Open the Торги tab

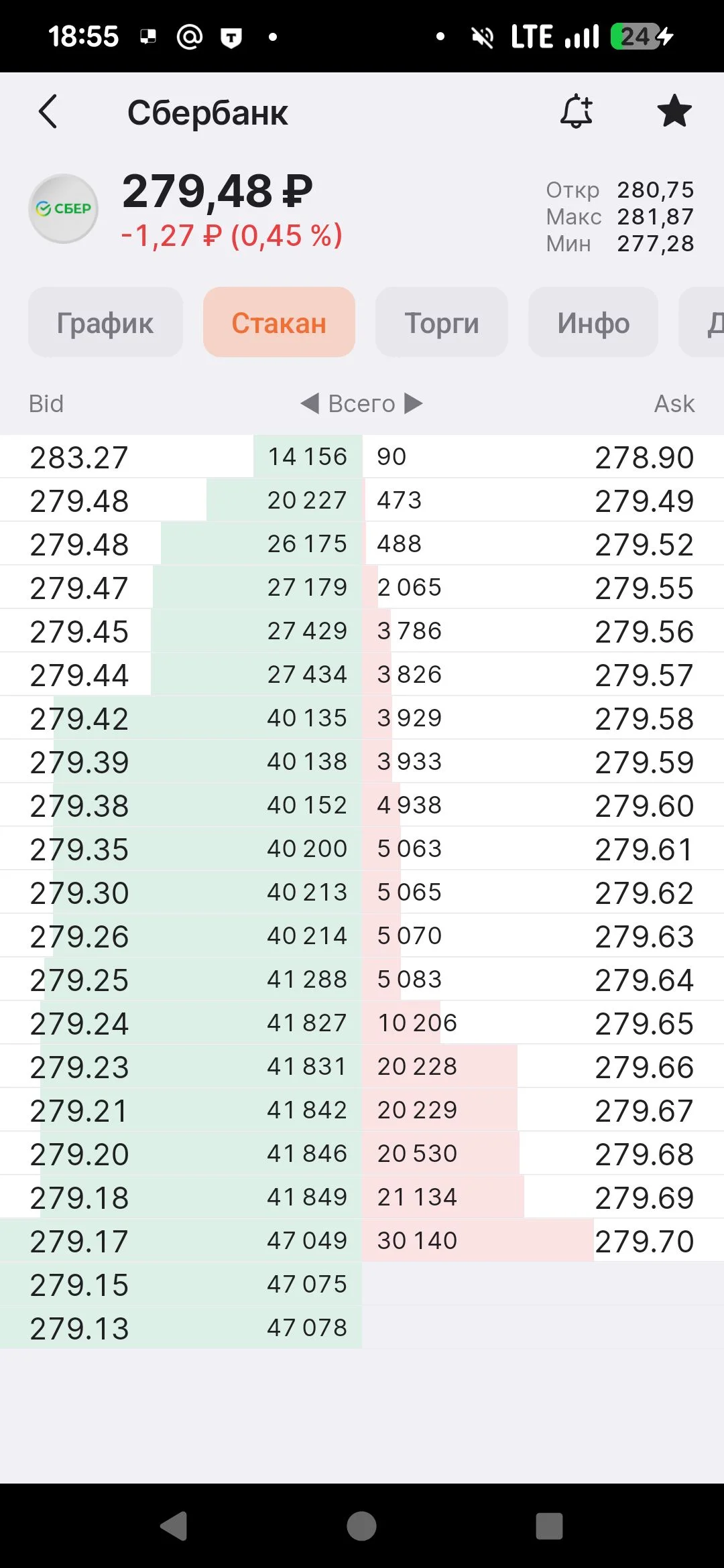coord(442,322)
